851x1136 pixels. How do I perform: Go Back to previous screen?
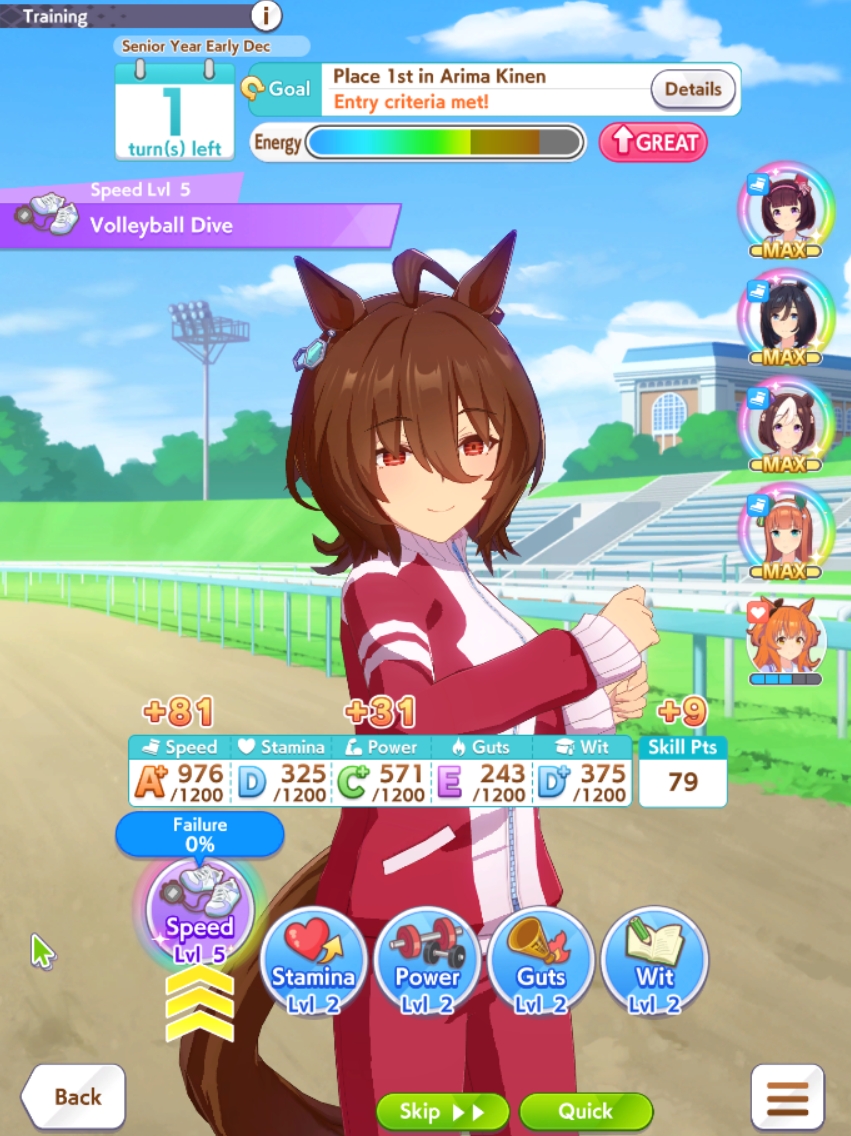75,1097
